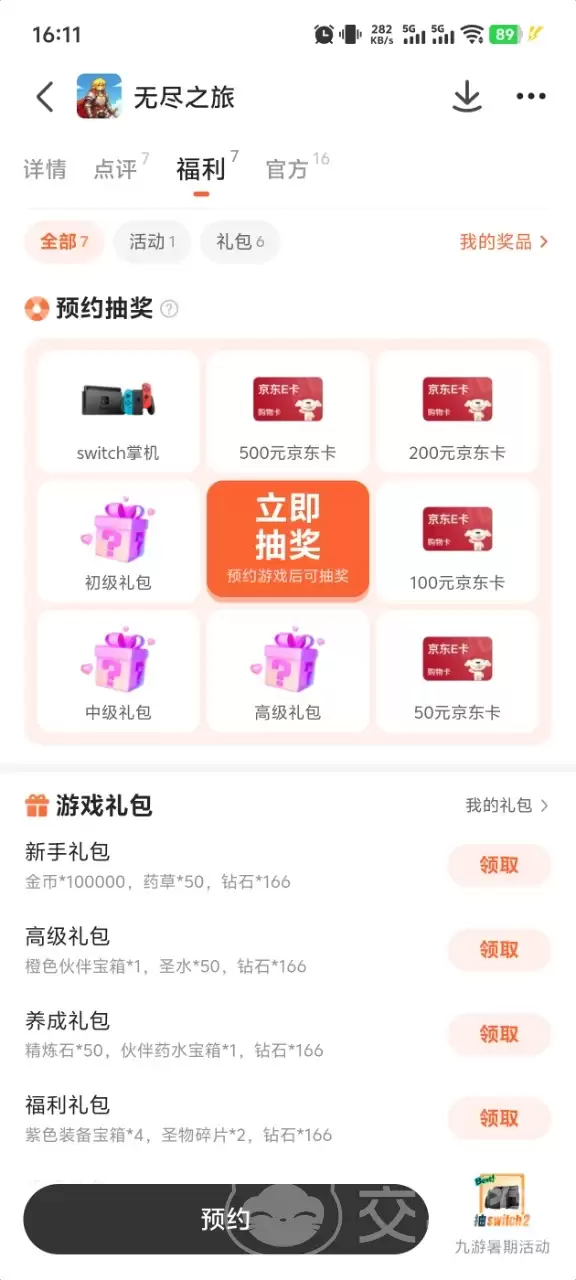Select the 全部 filter chip
The width and height of the screenshot is (576, 1280).
point(64,242)
